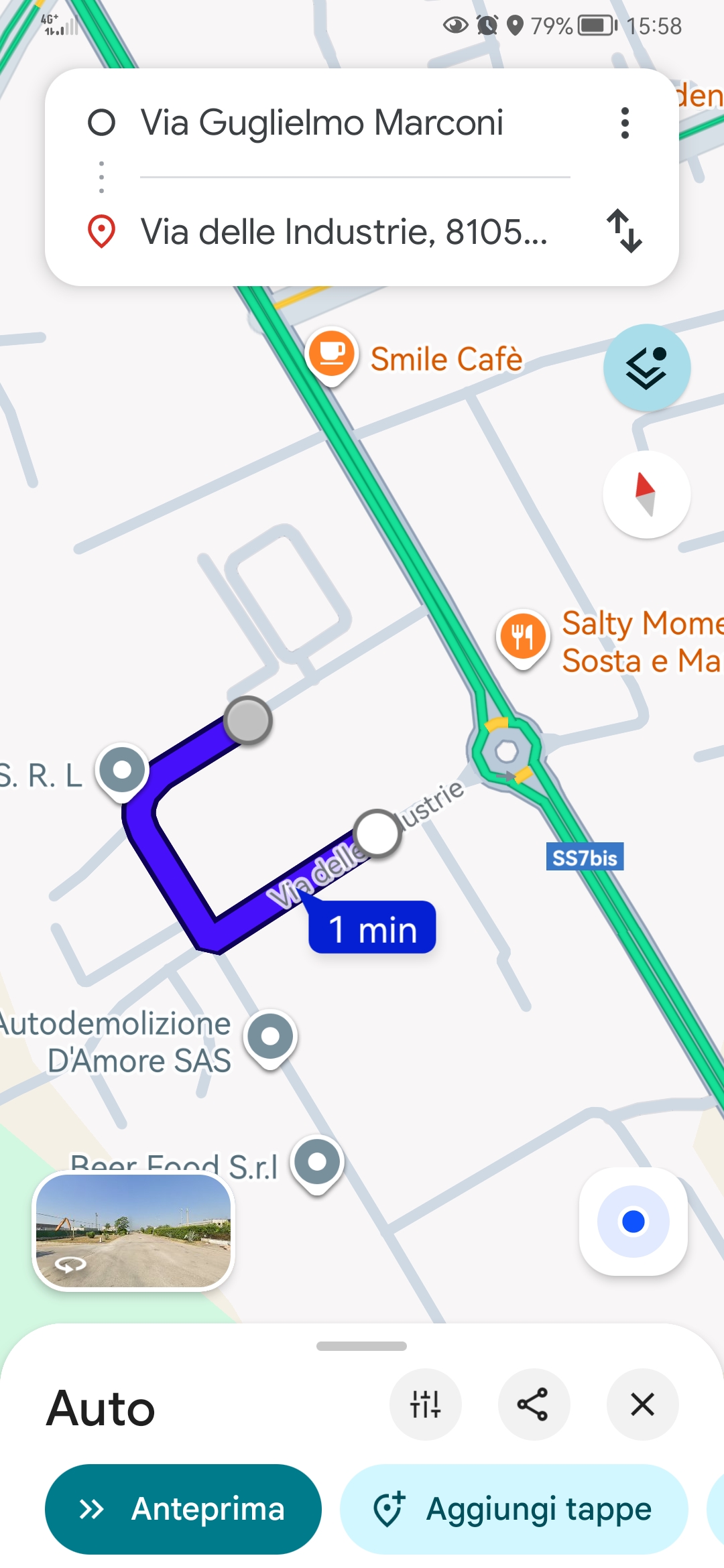This screenshot has height=1568, width=724.
Task: Tap the 1 min route duration bubble
Action: pos(371,928)
